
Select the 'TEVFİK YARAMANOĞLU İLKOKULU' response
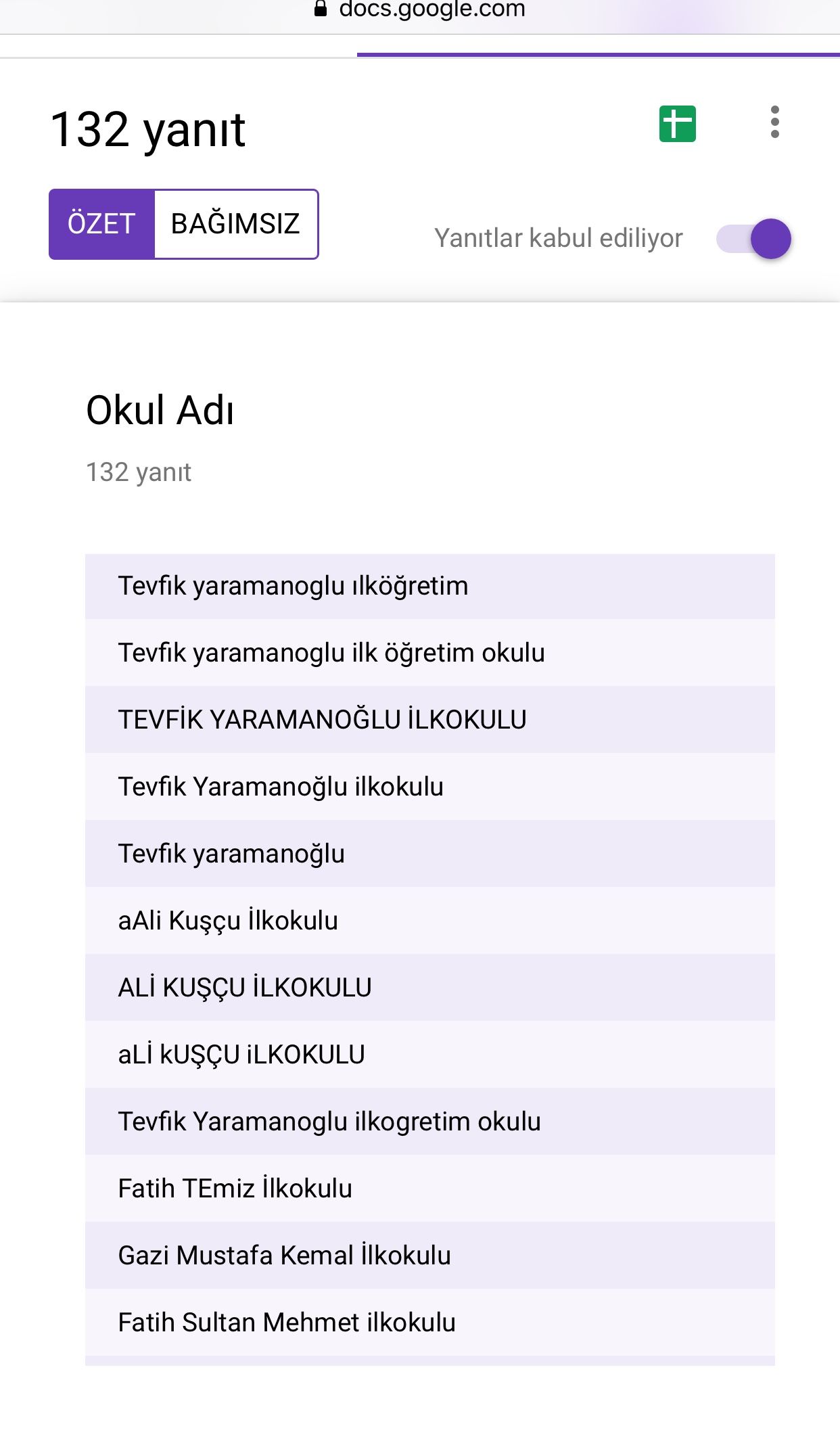point(323,719)
